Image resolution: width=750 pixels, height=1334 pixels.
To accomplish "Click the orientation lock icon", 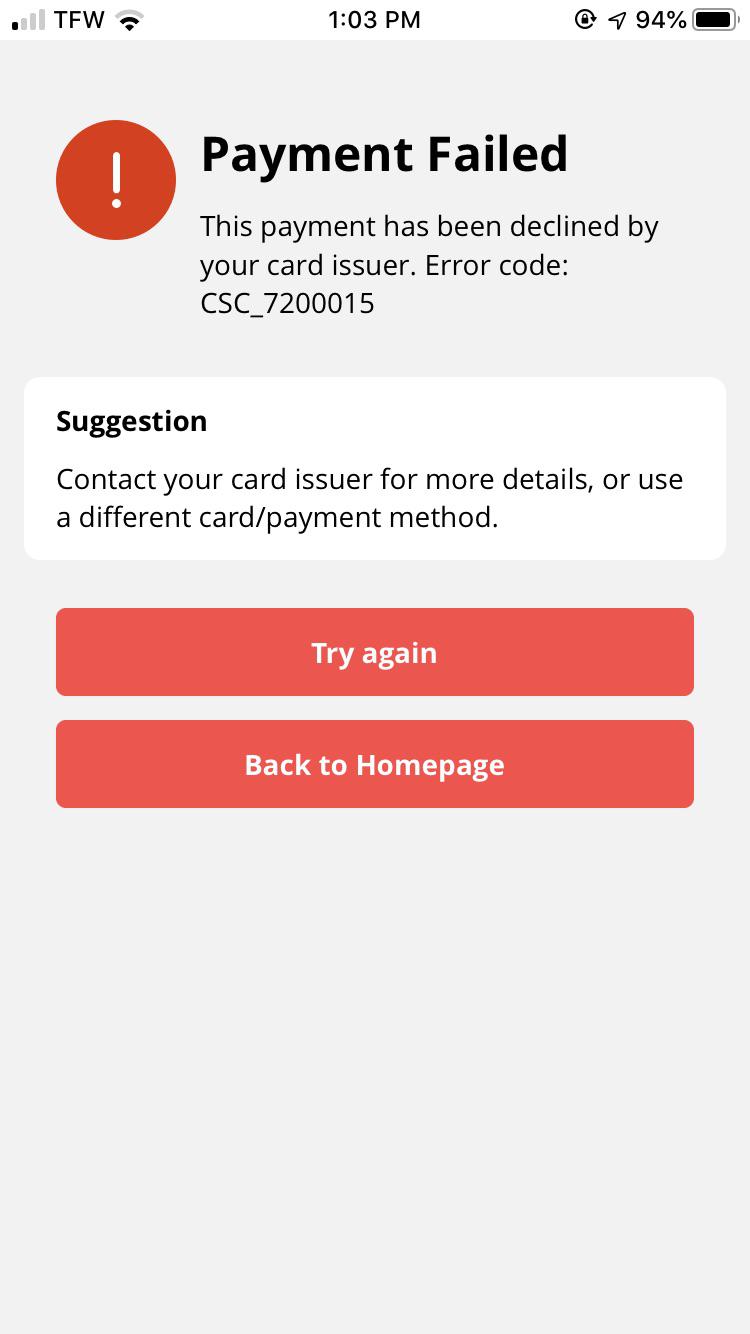I will click(586, 18).
